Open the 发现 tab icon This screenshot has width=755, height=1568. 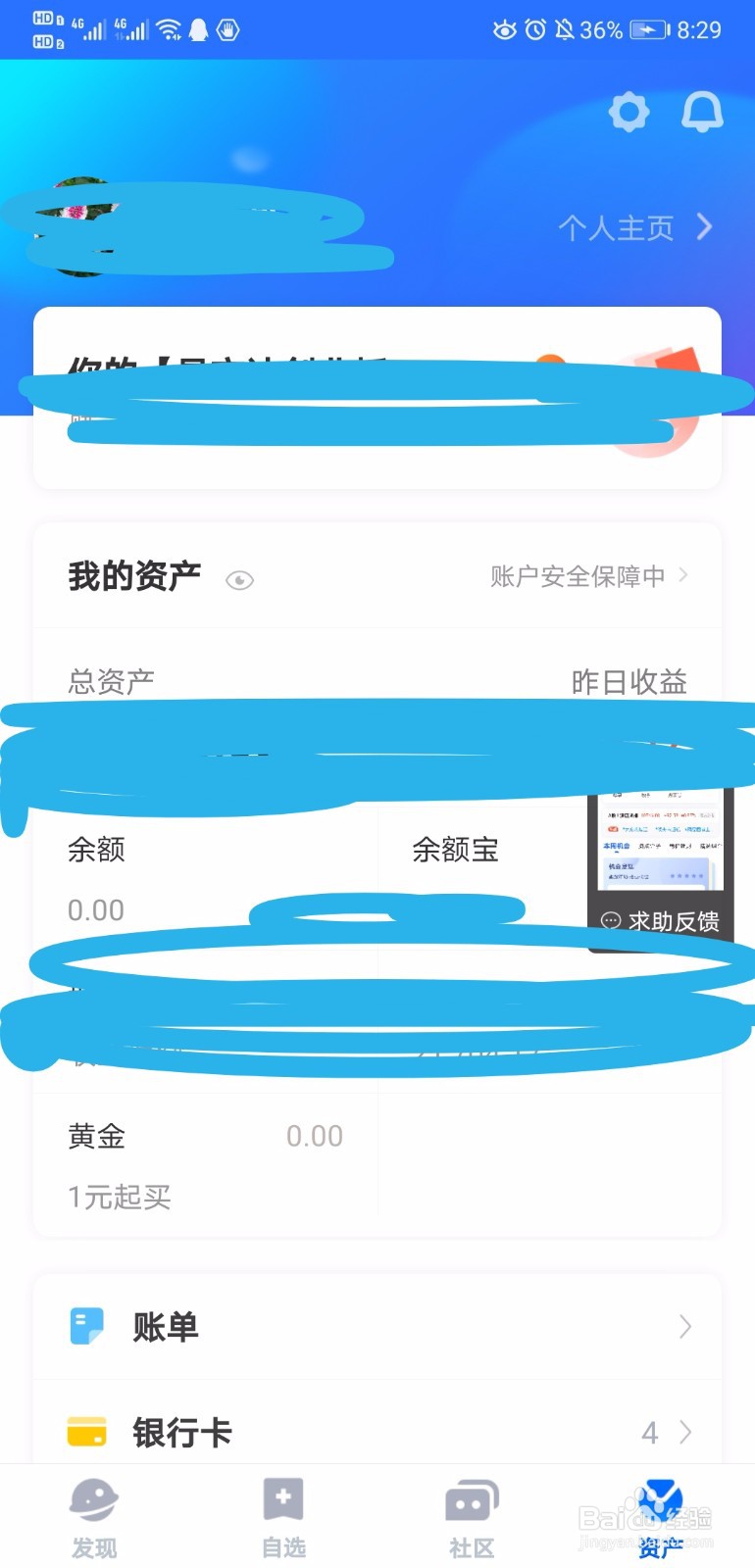(x=94, y=1500)
